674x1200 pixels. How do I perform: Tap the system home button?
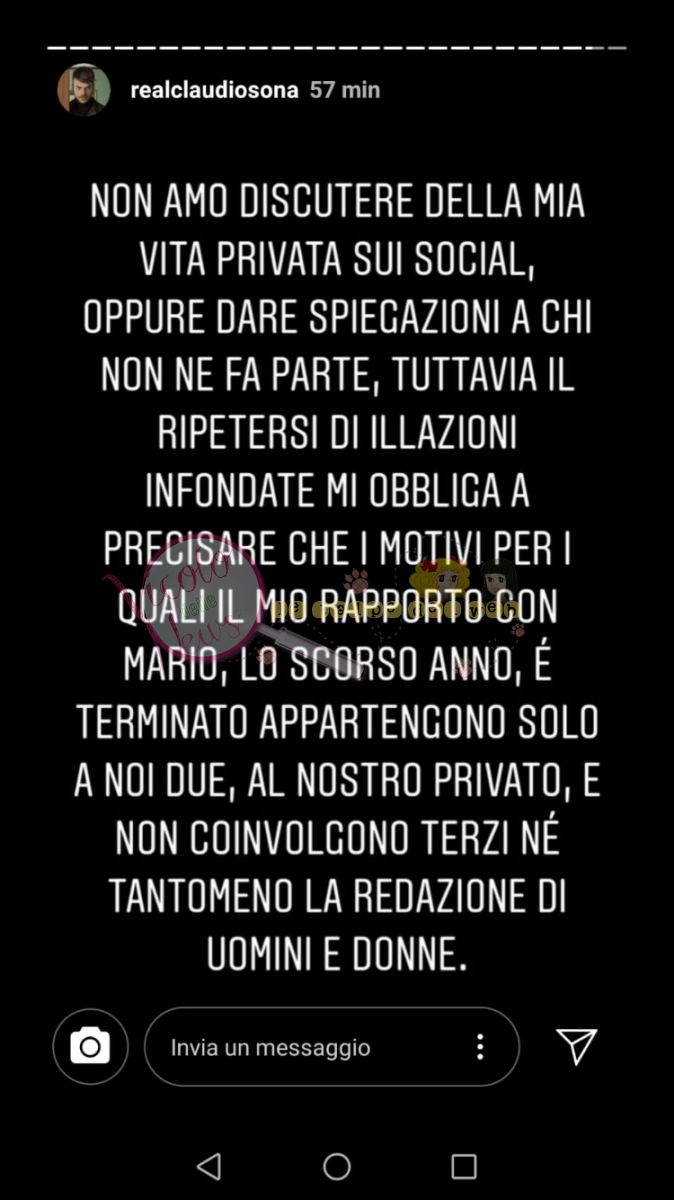tap(337, 1166)
